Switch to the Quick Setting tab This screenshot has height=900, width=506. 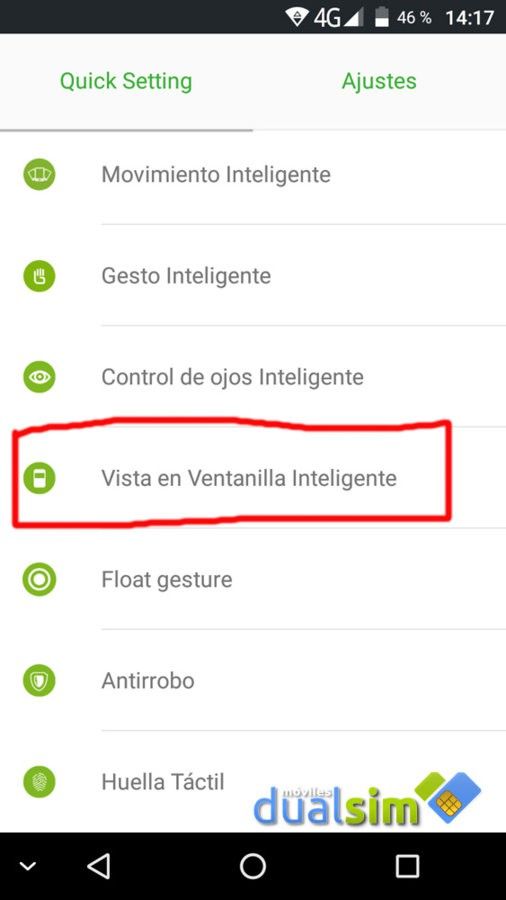pyautogui.click(x=126, y=81)
